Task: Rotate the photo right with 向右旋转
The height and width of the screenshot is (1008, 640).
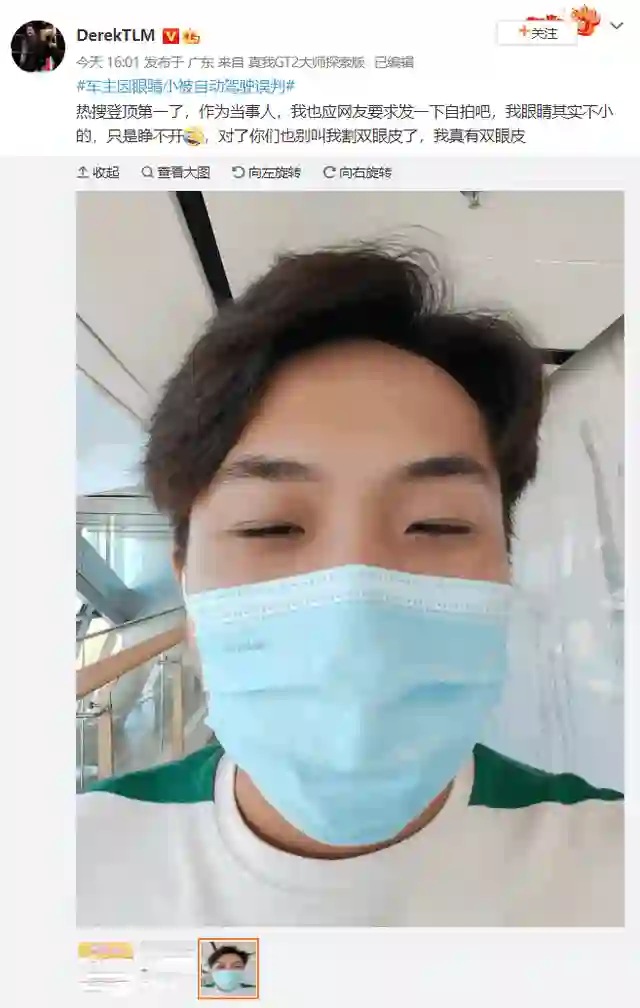Action: tap(357, 172)
